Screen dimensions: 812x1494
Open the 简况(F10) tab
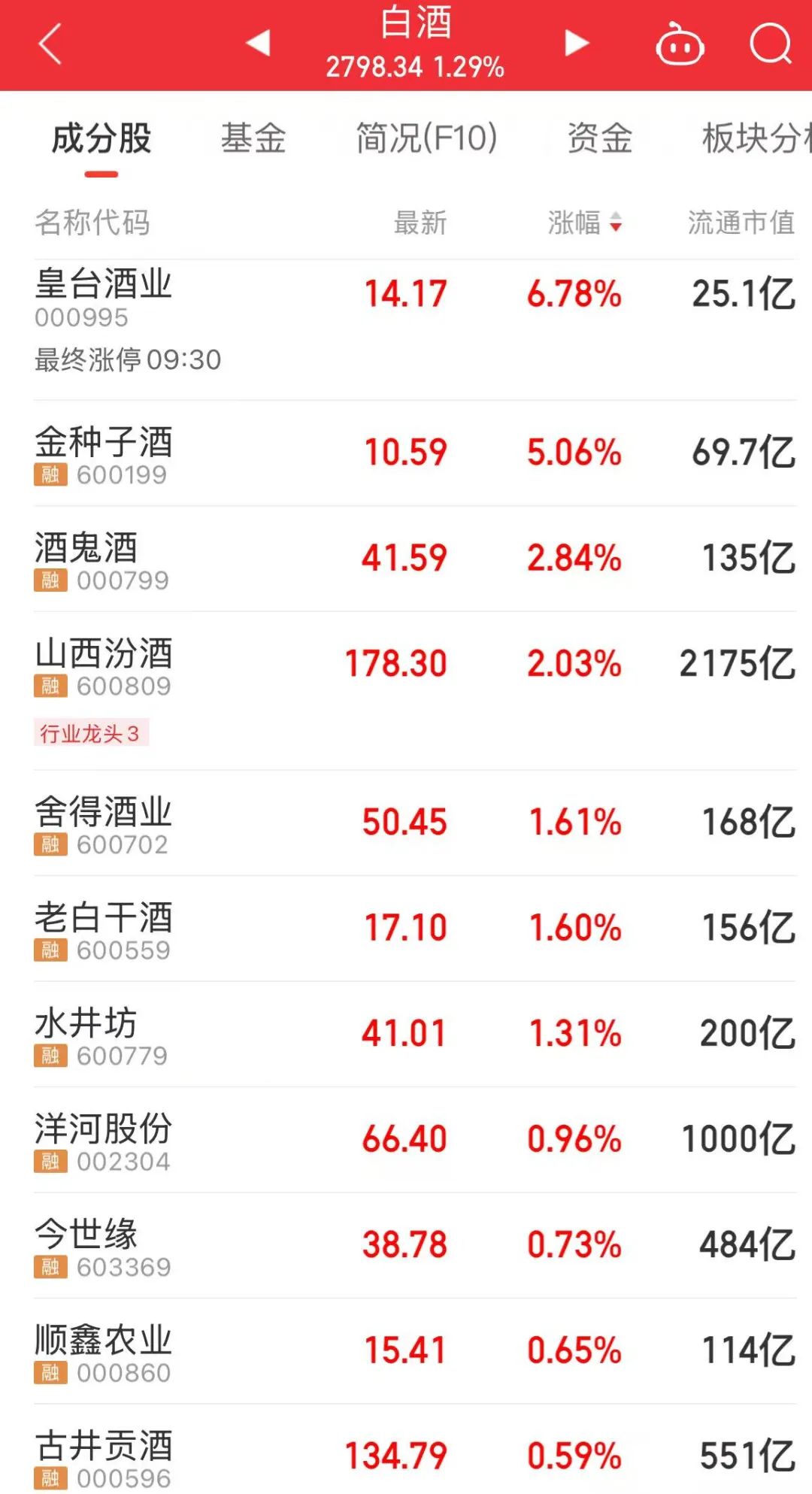point(426,138)
